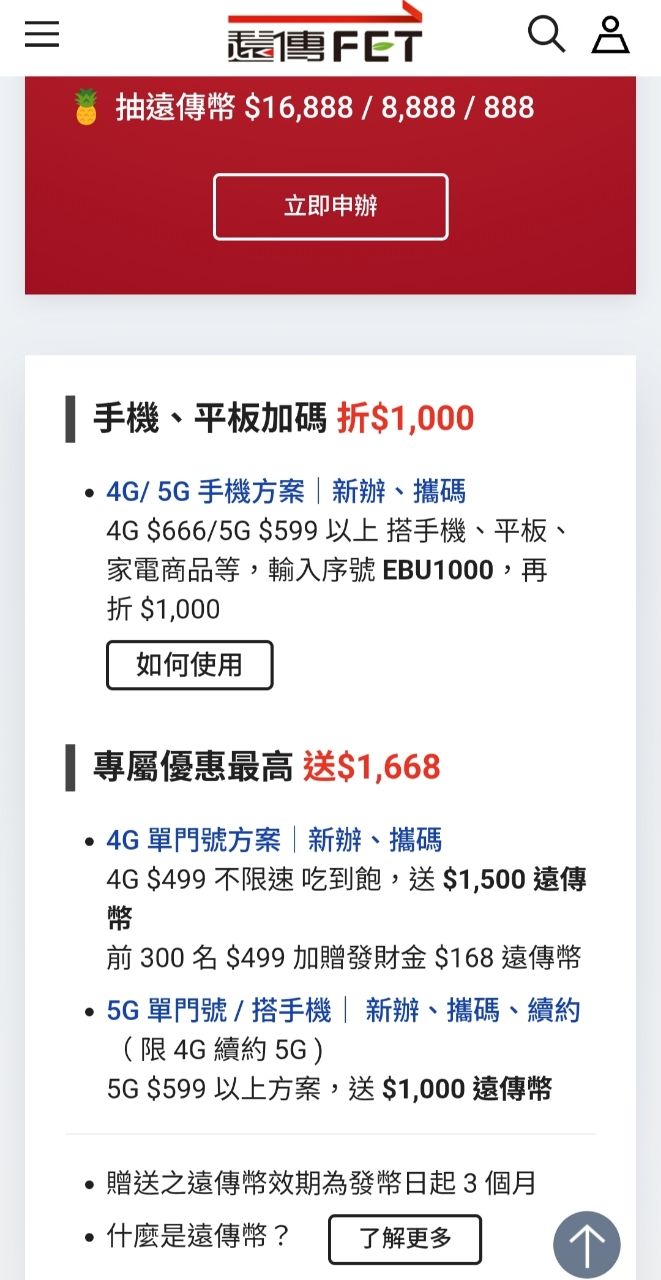Open the hamburger menu

coord(42,35)
